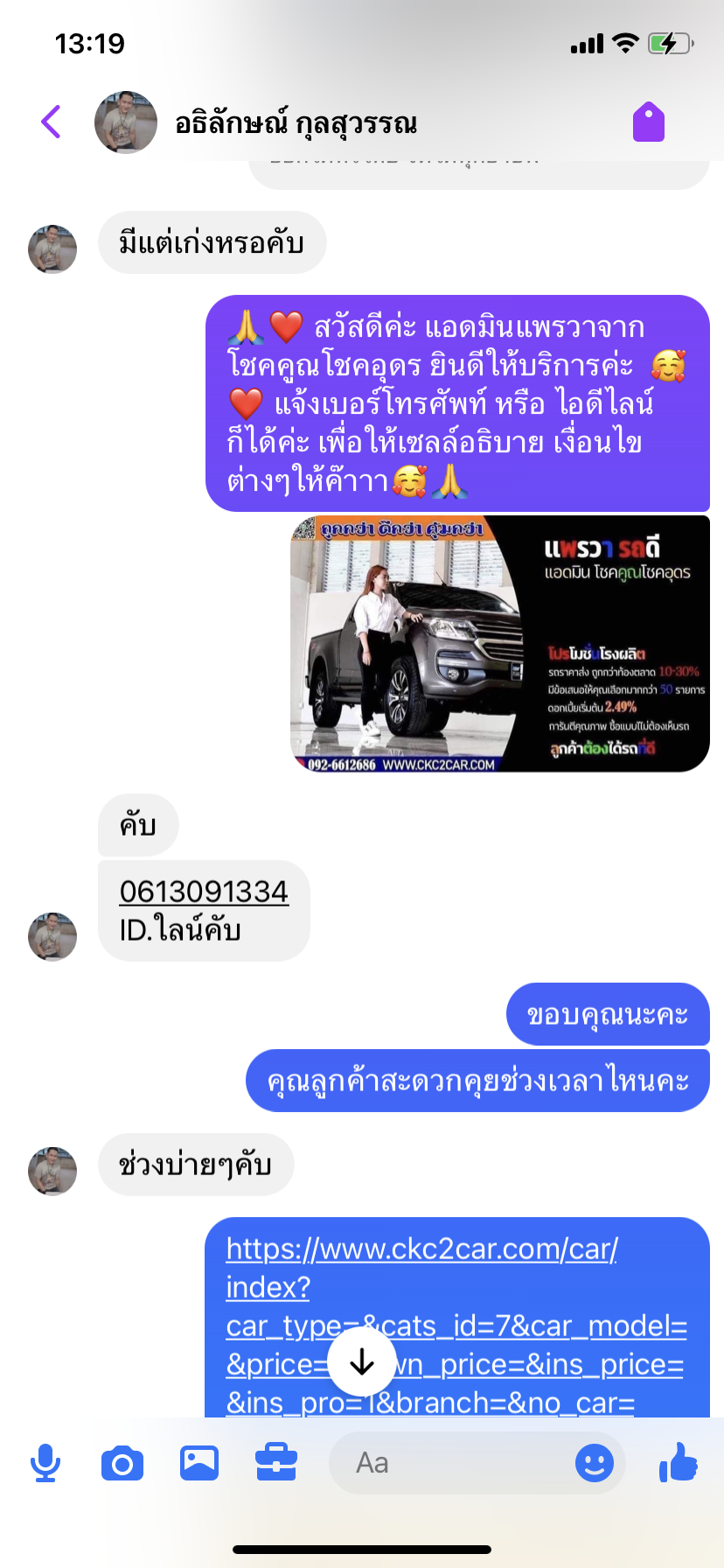Open the emoji picker smiley
Image resolution: width=724 pixels, height=1568 pixels.
pyautogui.click(x=595, y=1463)
